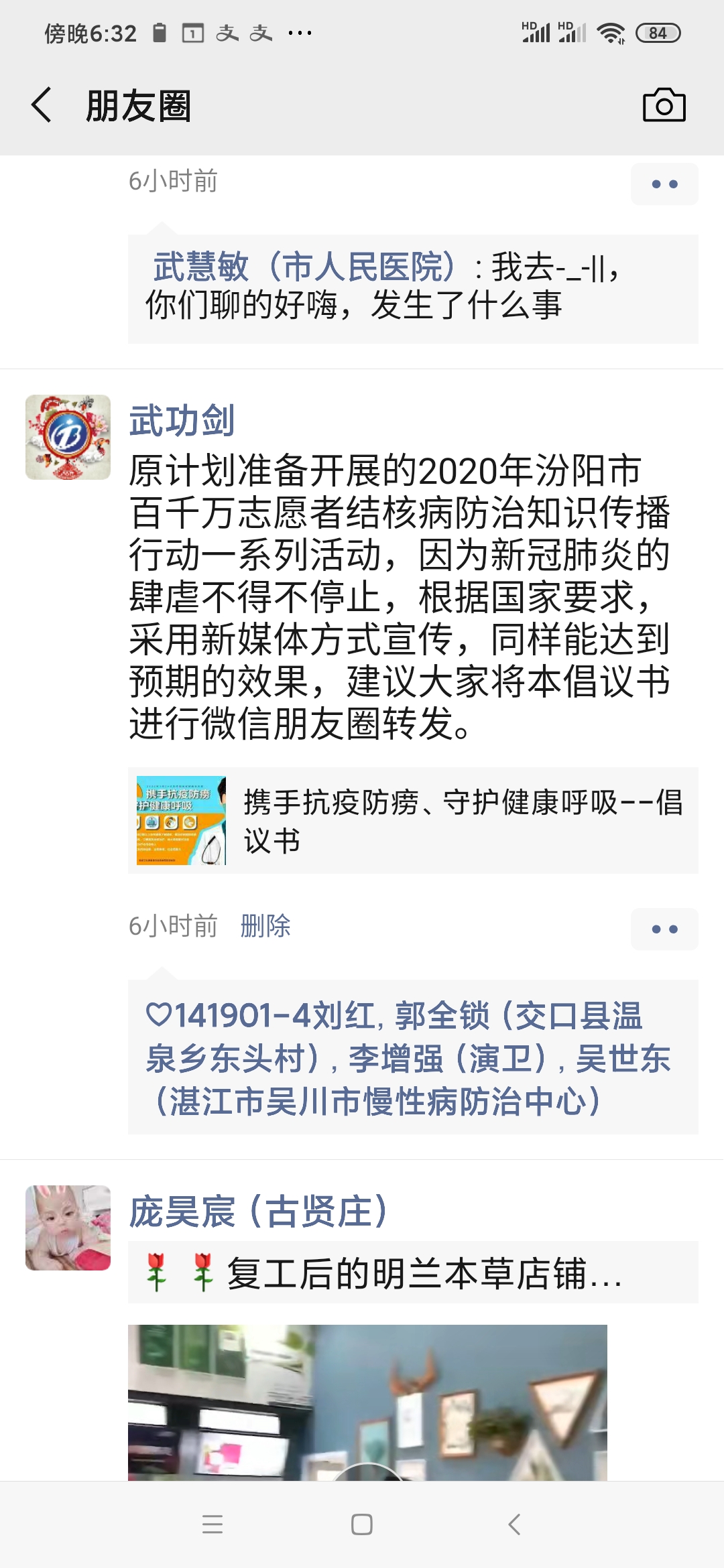
Task: Go to the home screen
Action: coord(362,1524)
